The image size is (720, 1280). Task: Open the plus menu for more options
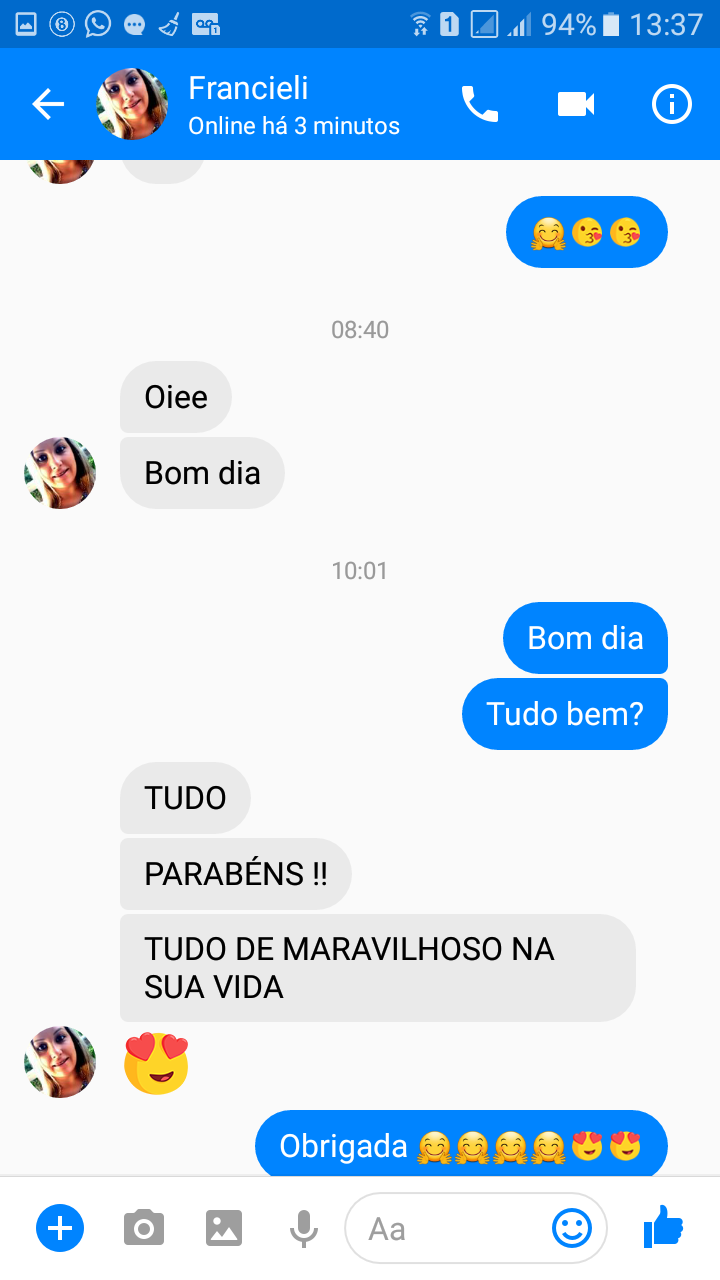tap(60, 1227)
